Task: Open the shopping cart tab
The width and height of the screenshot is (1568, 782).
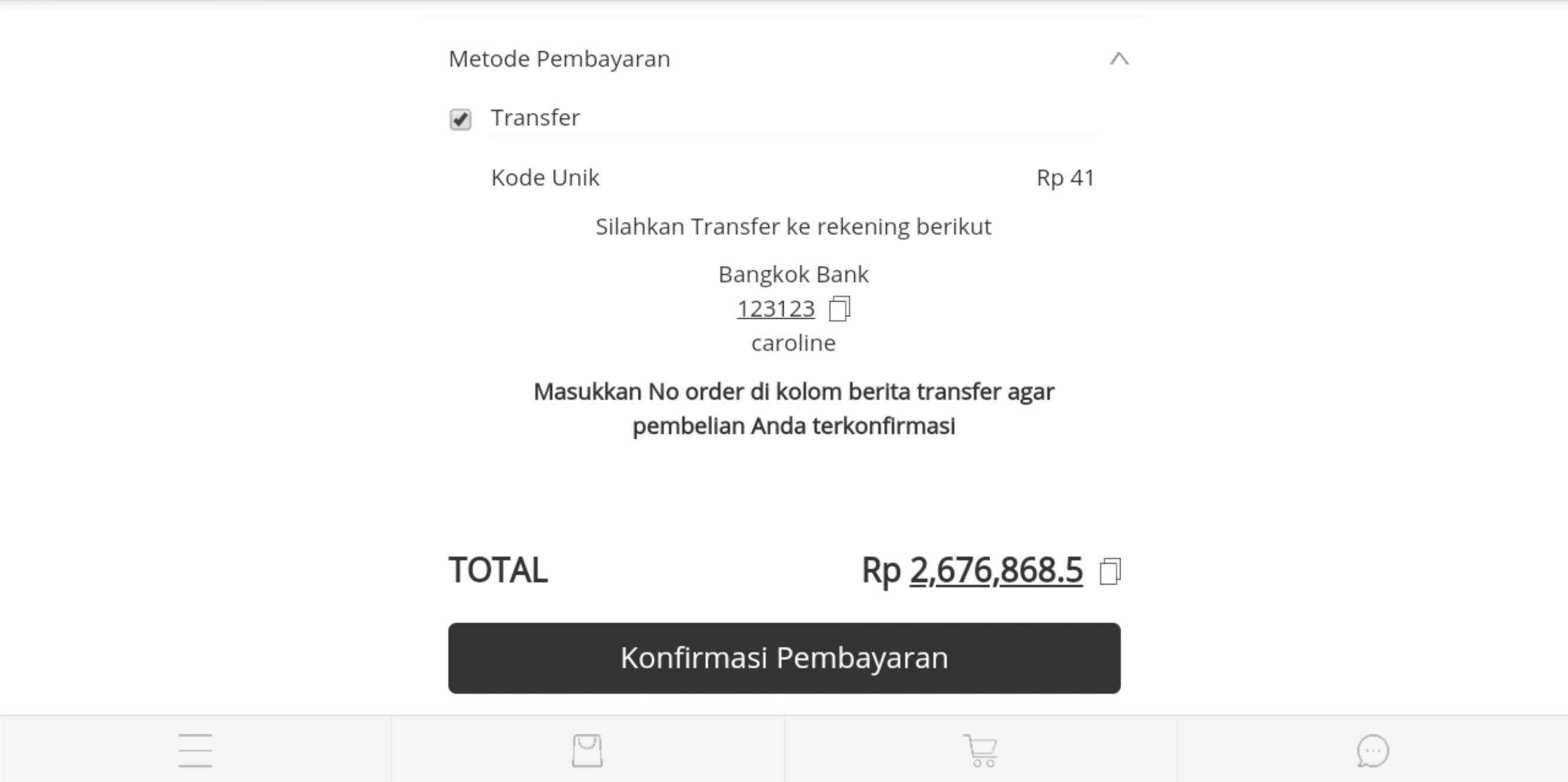Action: (x=980, y=750)
